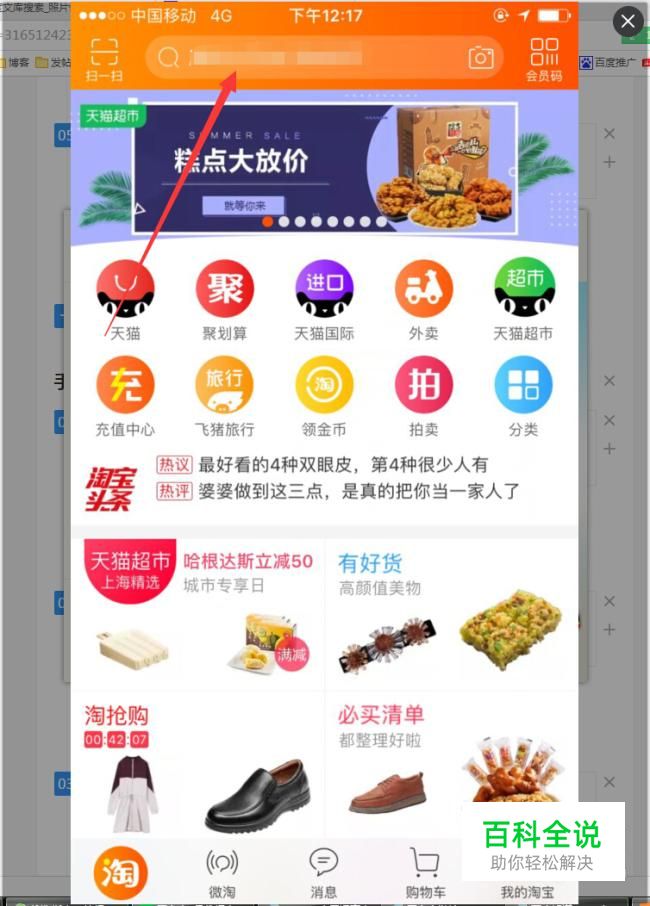Open 拍卖 auction
650x906 pixels.
[x=423, y=395]
